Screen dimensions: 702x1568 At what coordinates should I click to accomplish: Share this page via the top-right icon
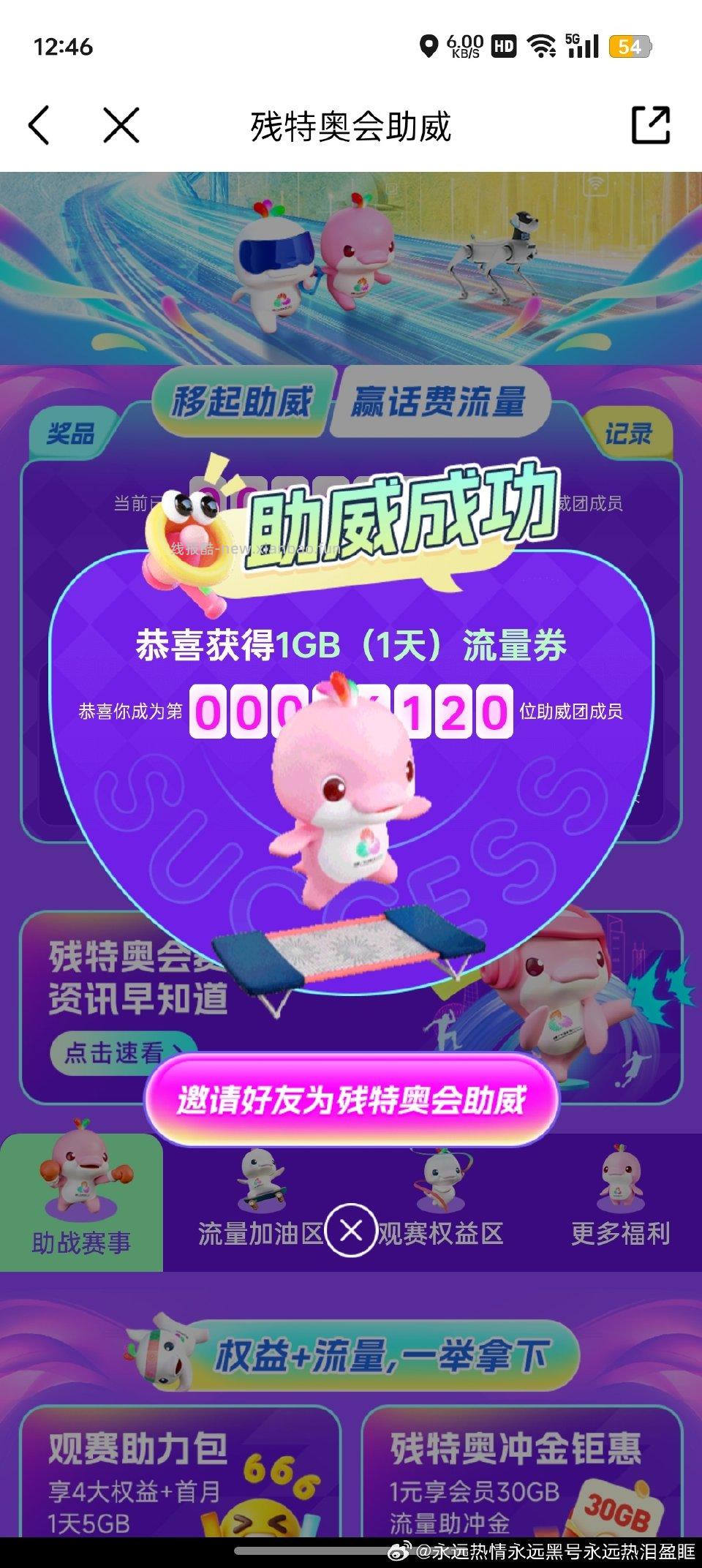[650, 125]
